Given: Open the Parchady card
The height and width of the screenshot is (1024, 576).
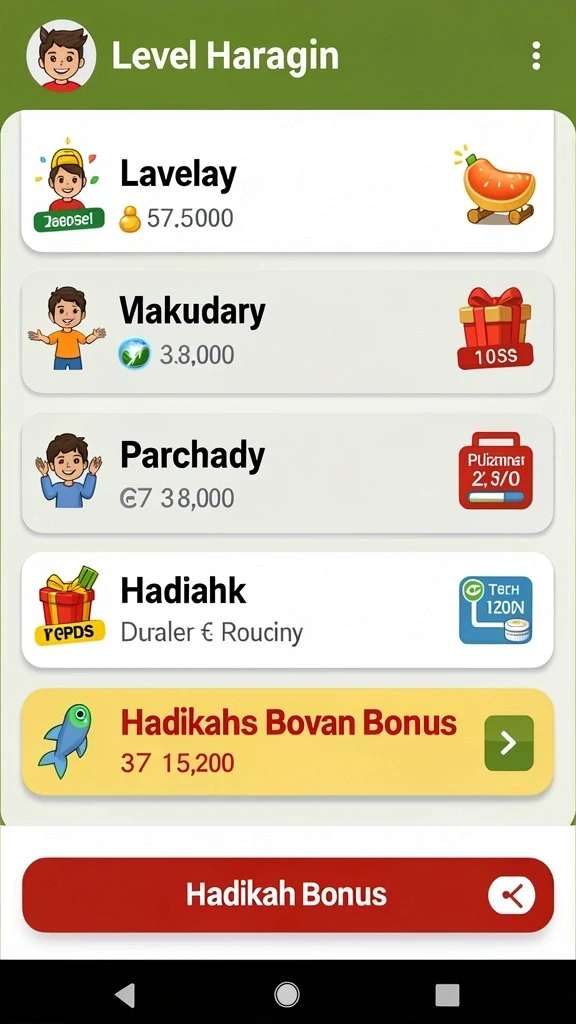Looking at the screenshot, I should (287, 473).
